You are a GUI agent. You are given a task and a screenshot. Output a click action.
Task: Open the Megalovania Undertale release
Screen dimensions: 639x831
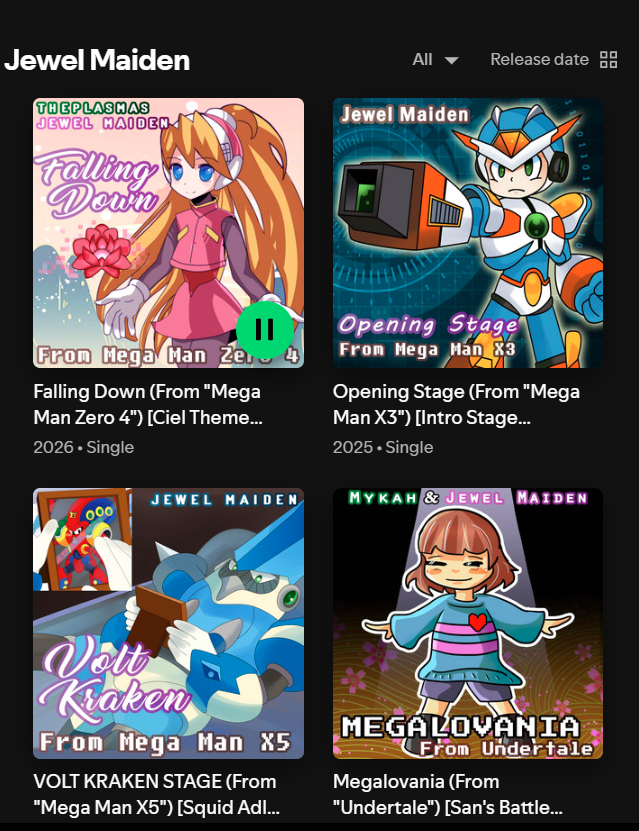pyautogui.click(x=468, y=623)
